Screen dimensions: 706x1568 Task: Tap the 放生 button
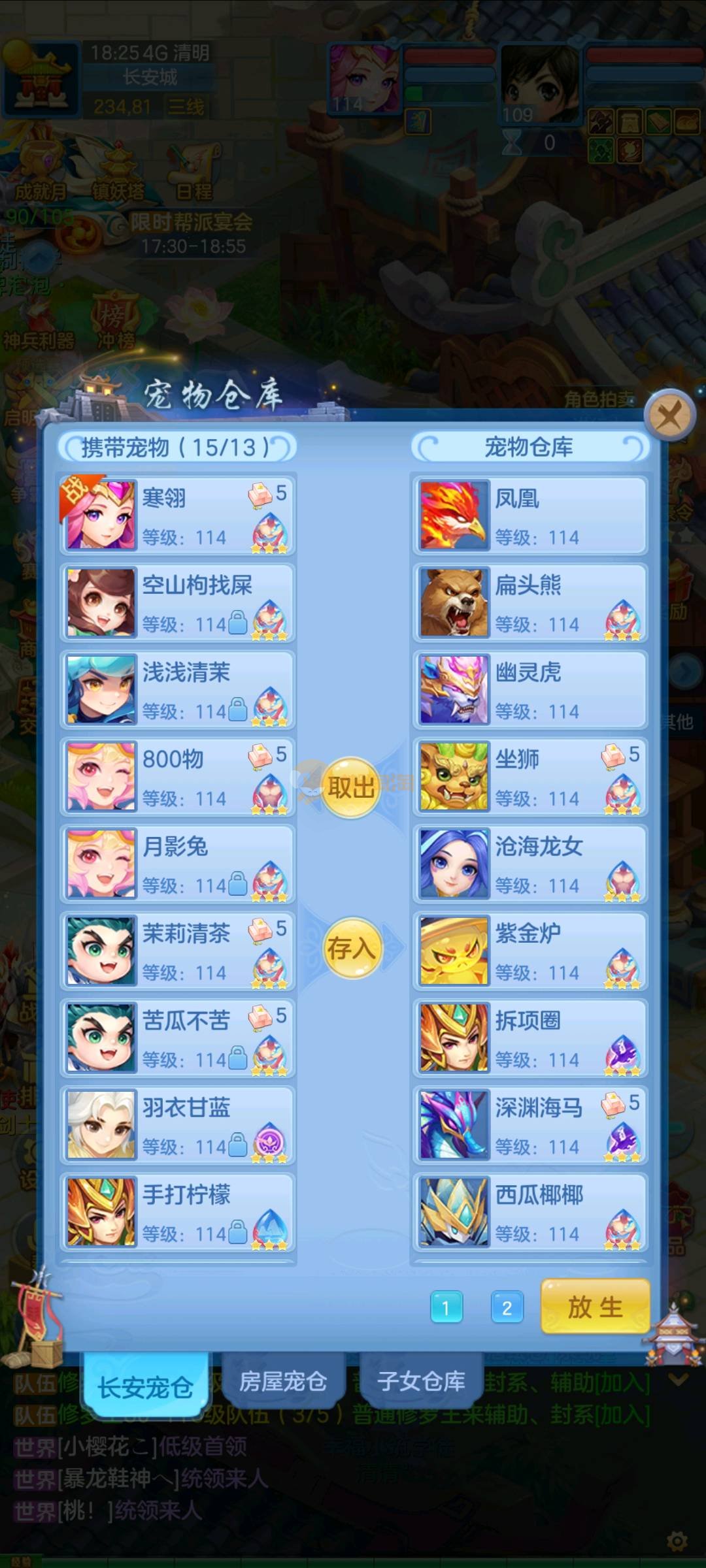coord(595,1307)
